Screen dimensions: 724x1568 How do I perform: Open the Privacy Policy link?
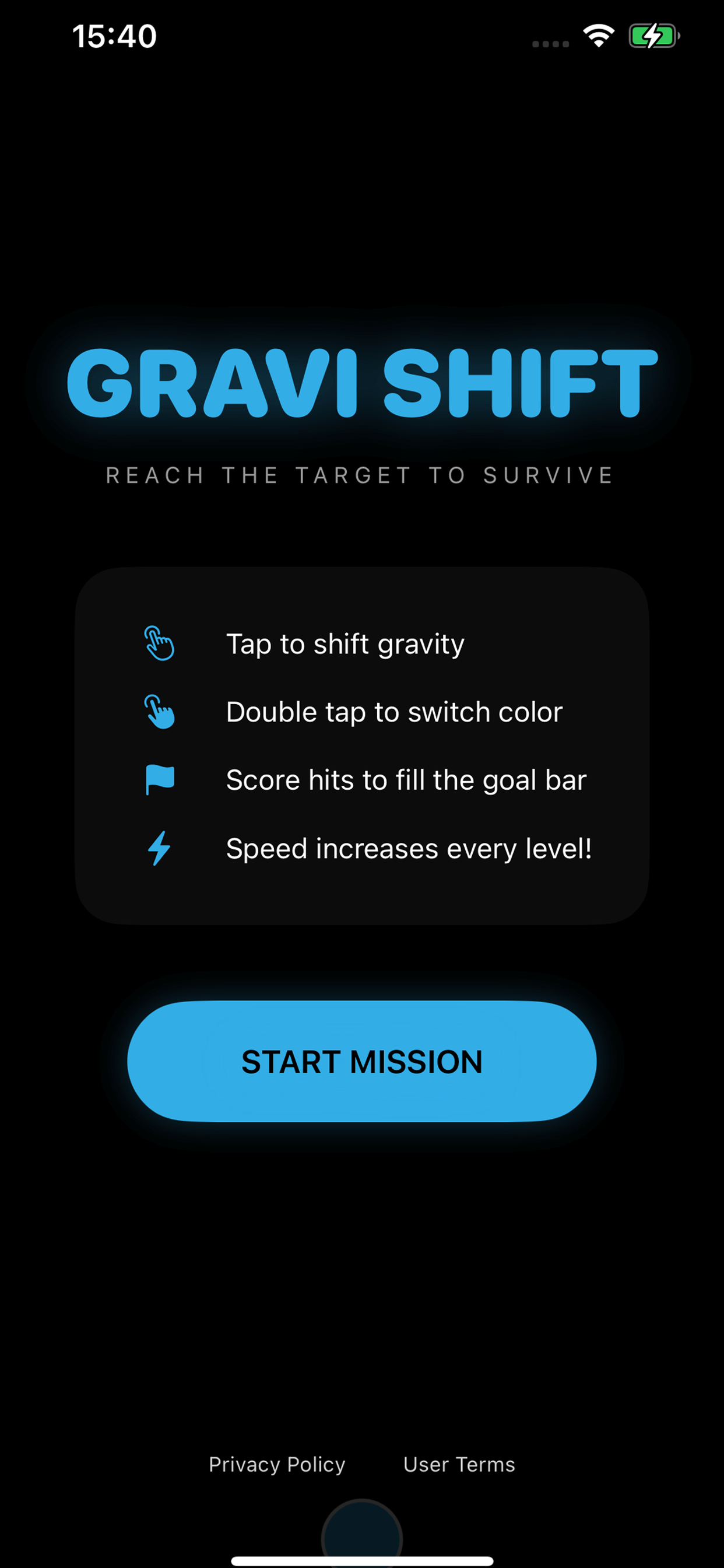277,1464
